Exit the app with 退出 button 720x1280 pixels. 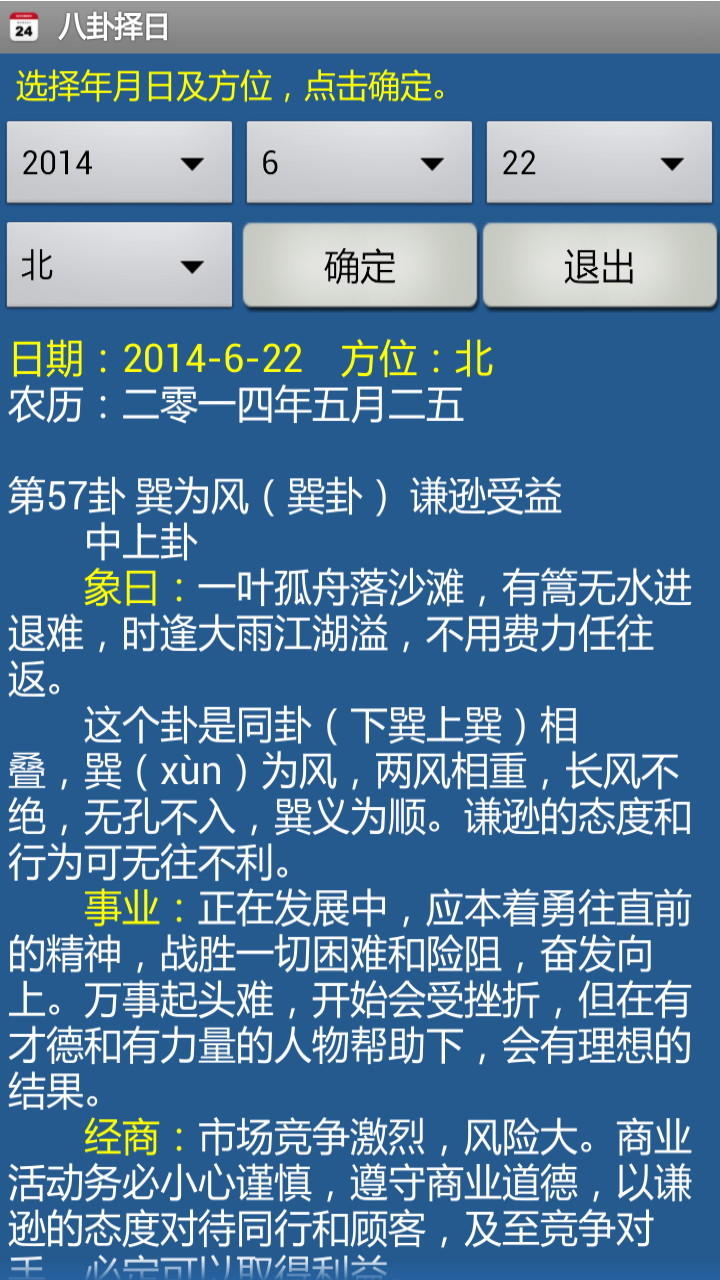pos(599,265)
